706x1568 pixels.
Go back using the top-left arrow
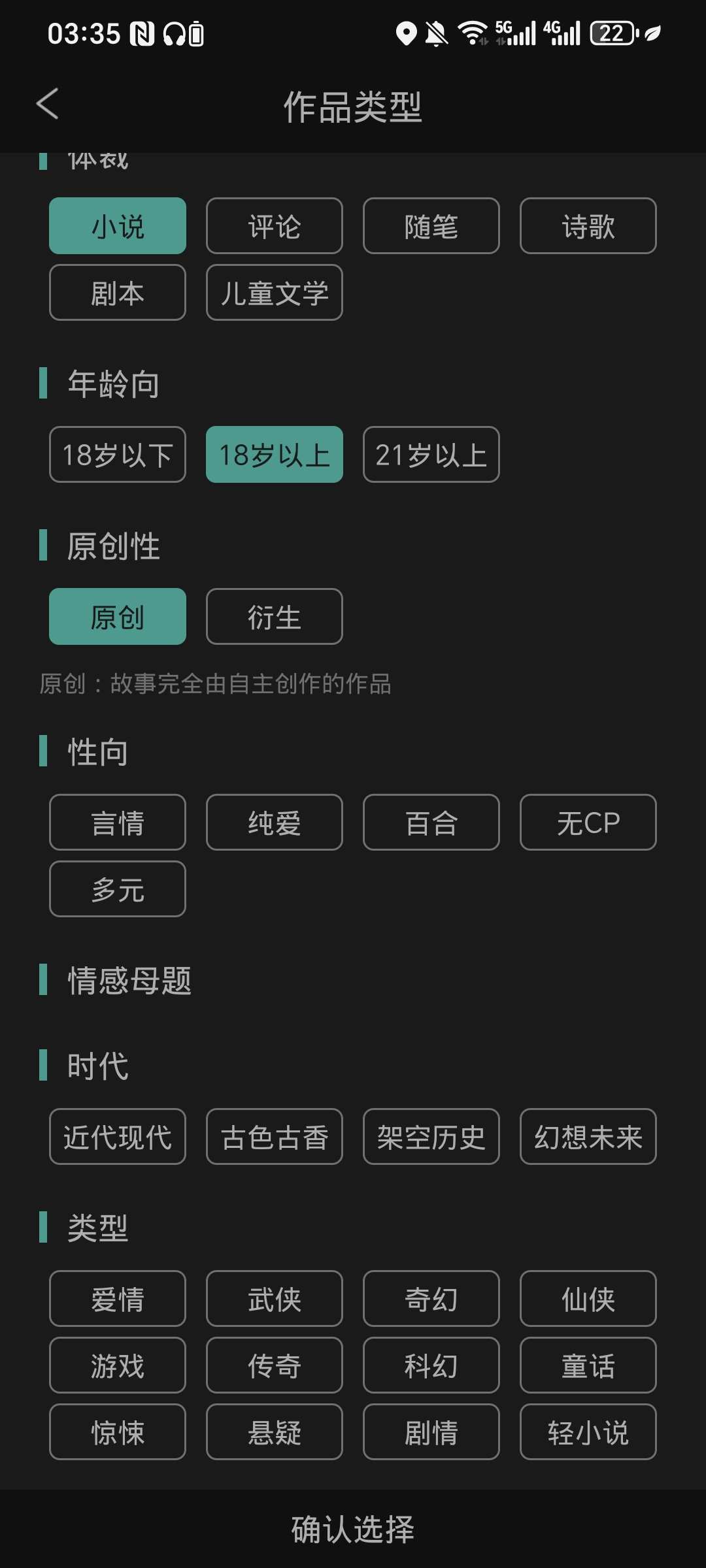click(x=47, y=105)
